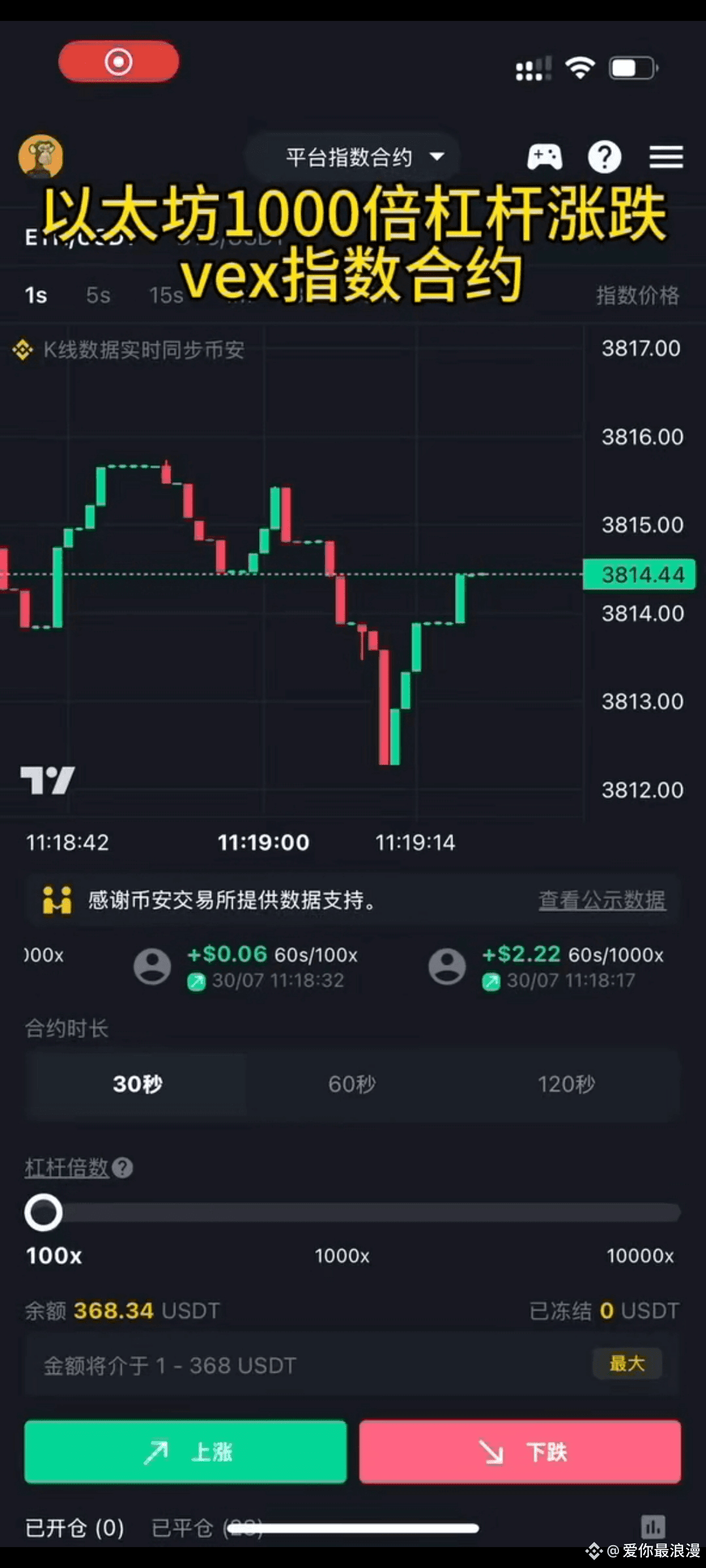Tap 最大 to use maximum amount

627,1364
